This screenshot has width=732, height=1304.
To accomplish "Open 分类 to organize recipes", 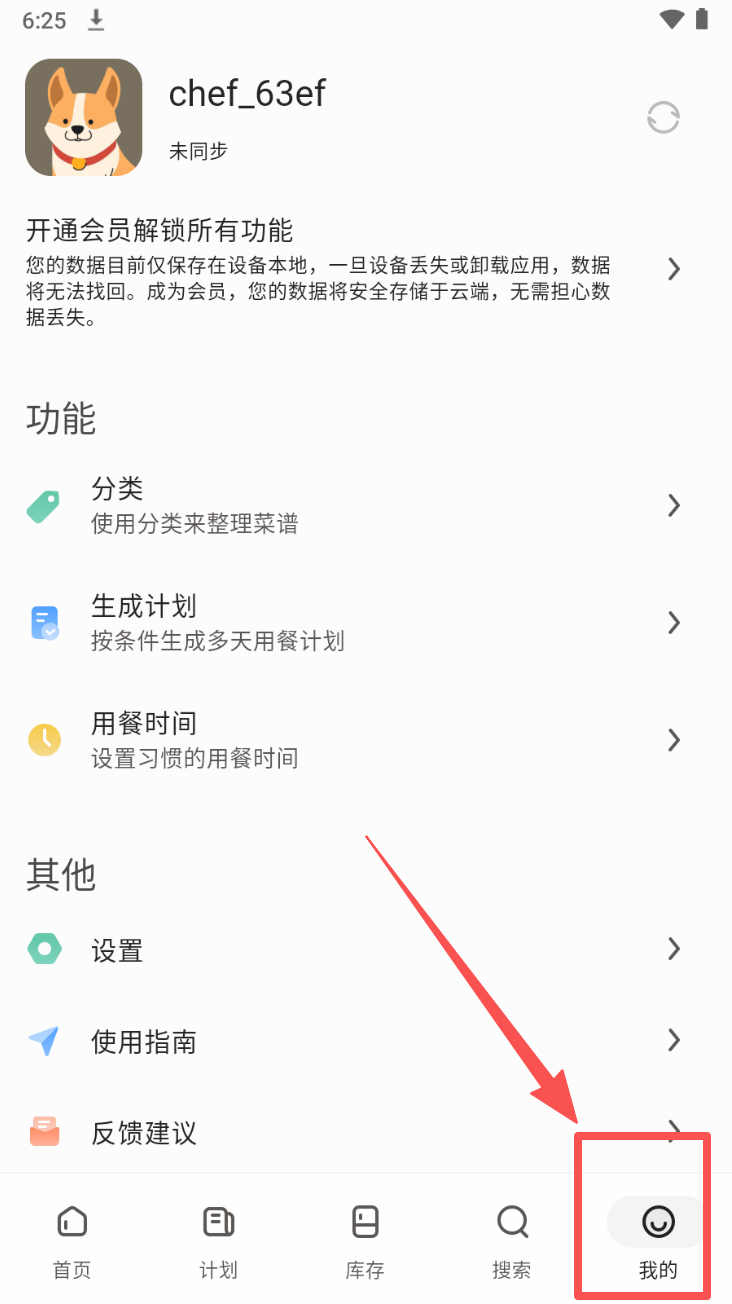I will click(x=350, y=506).
